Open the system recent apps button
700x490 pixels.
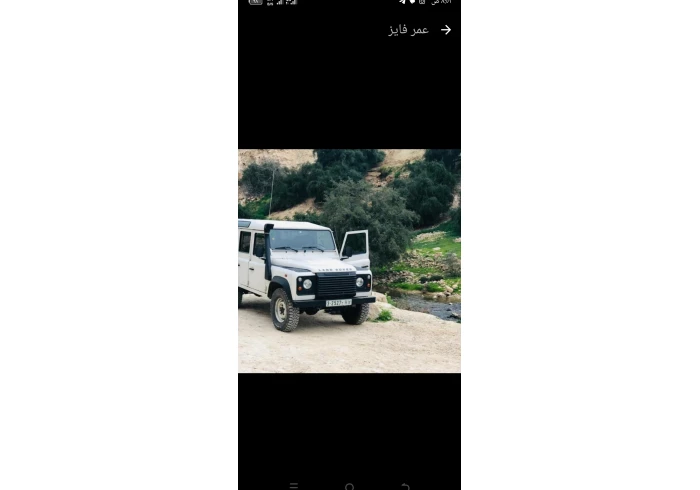click(x=294, y=486)
